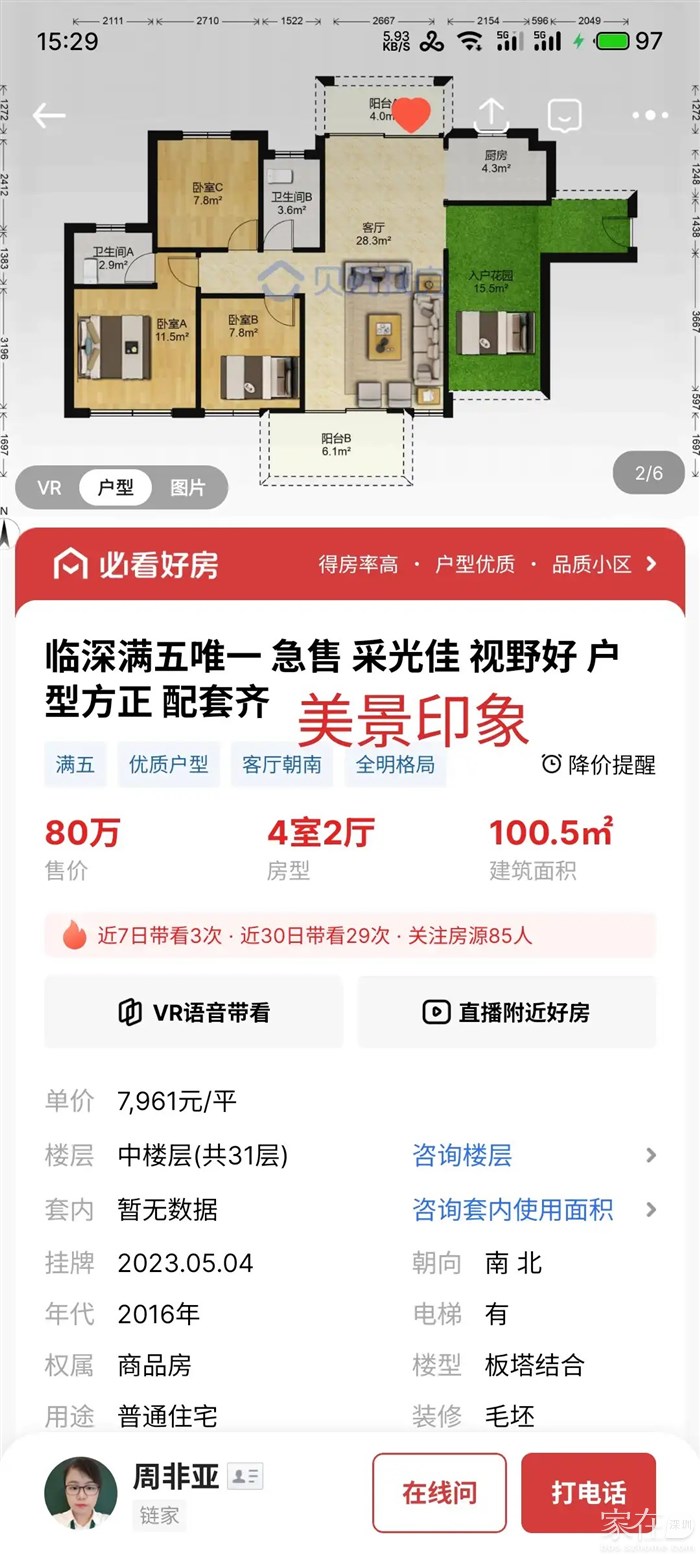Screen dimensions: 700x1555
Task: Tap 咨询套内使用面积 link
Action: [512, 1210]
